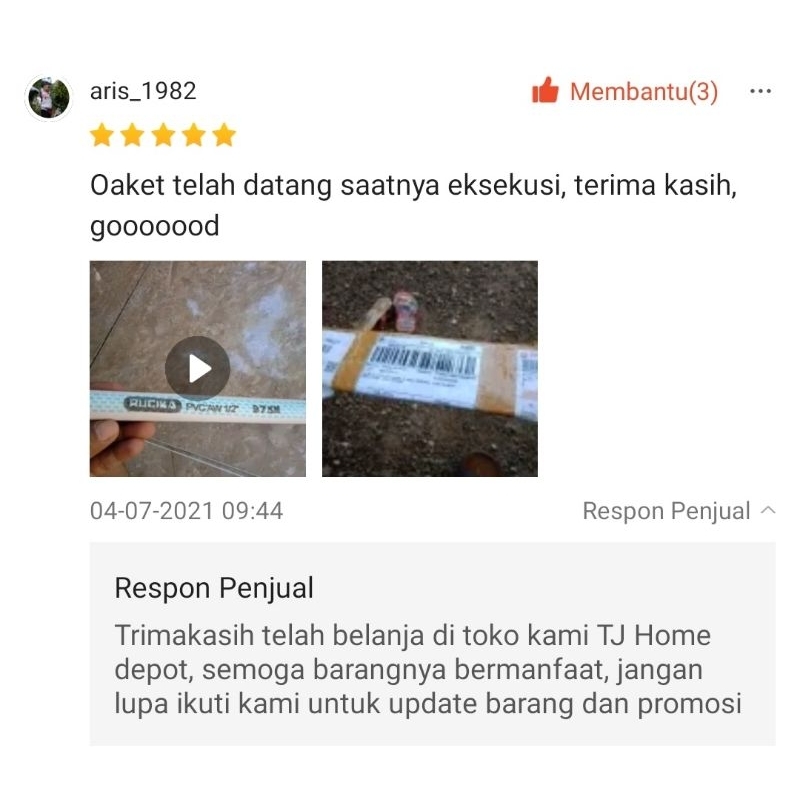The image size is (800, 800).
Task: Open the three-dot overflow menu
Action: point(760,92)
